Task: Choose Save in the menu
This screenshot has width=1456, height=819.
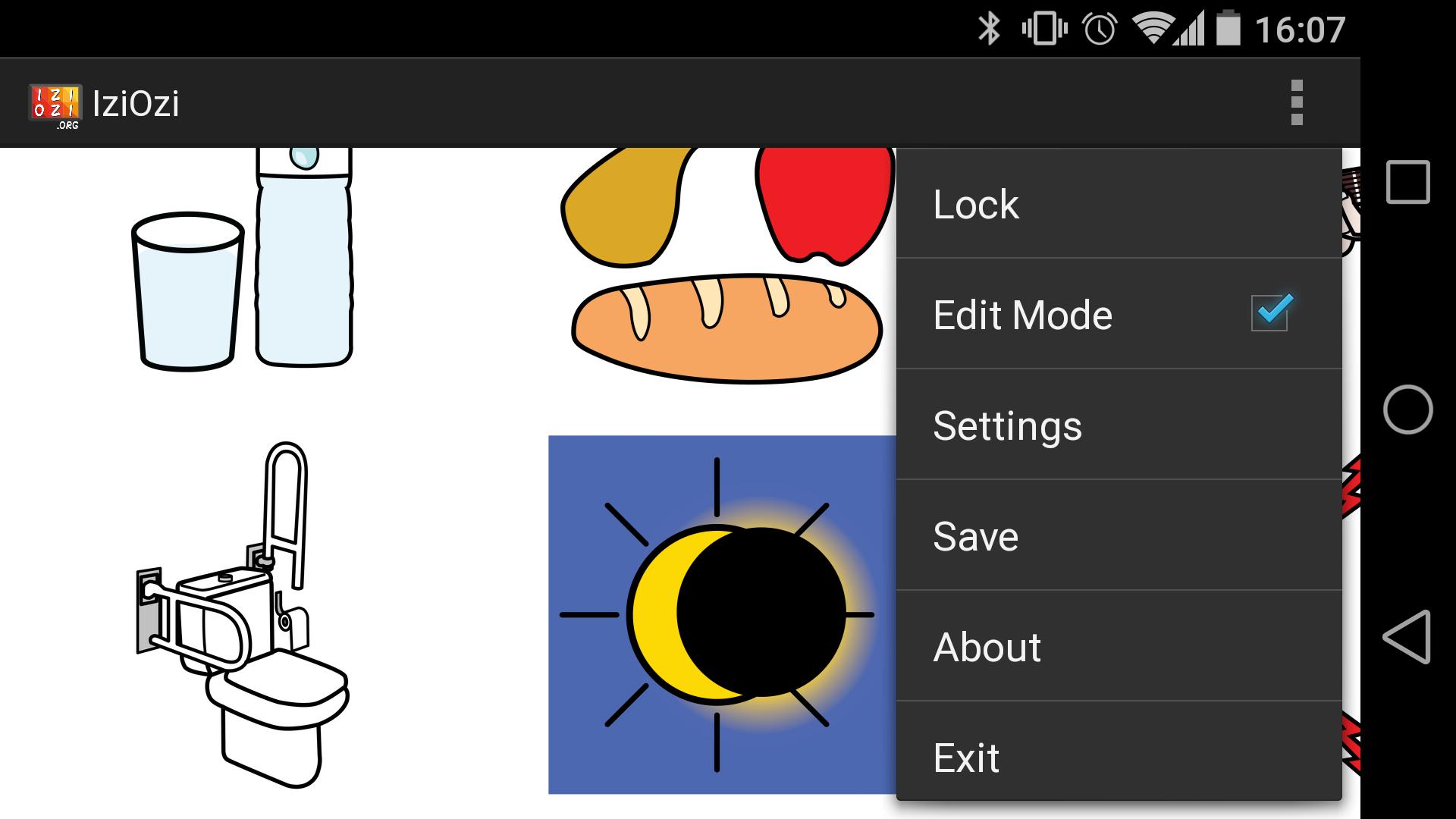Action: tap(1119, 536)
